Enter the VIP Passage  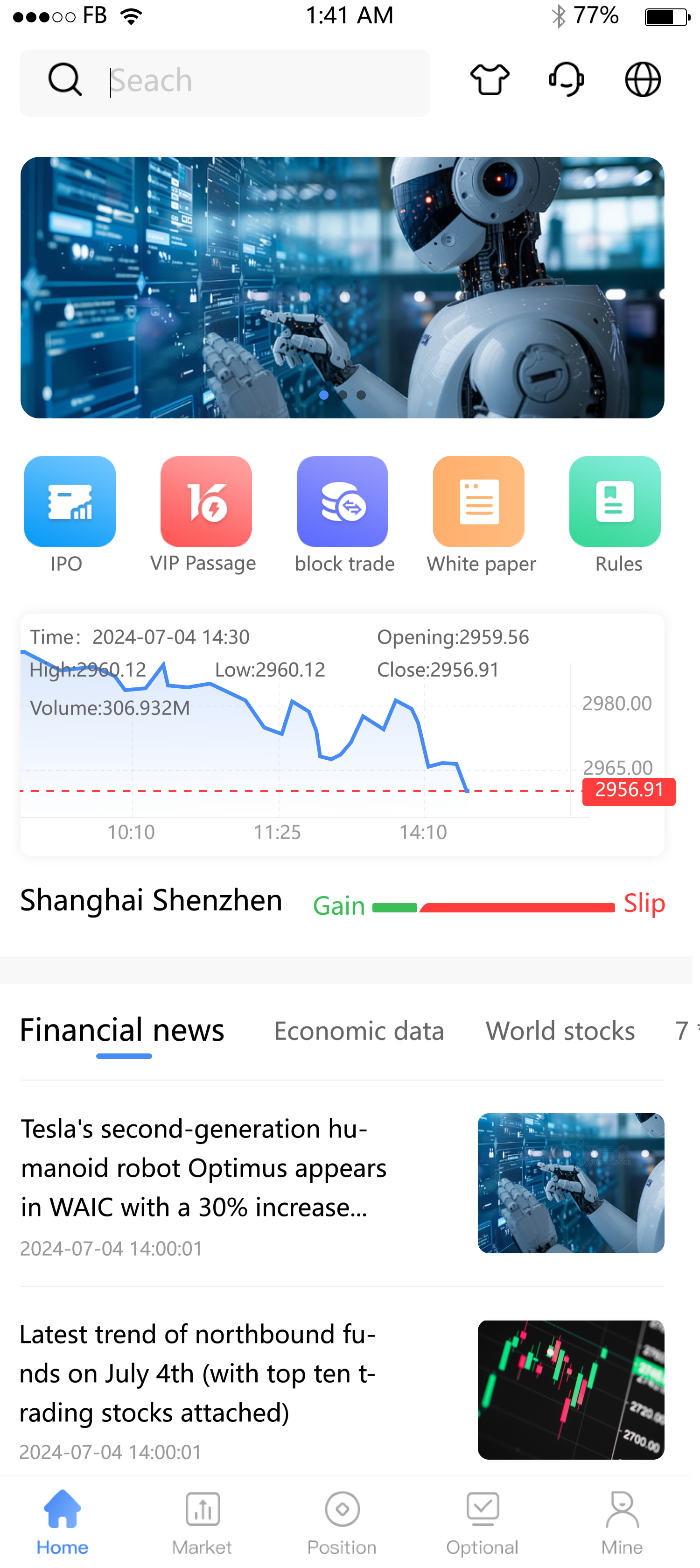205,515
